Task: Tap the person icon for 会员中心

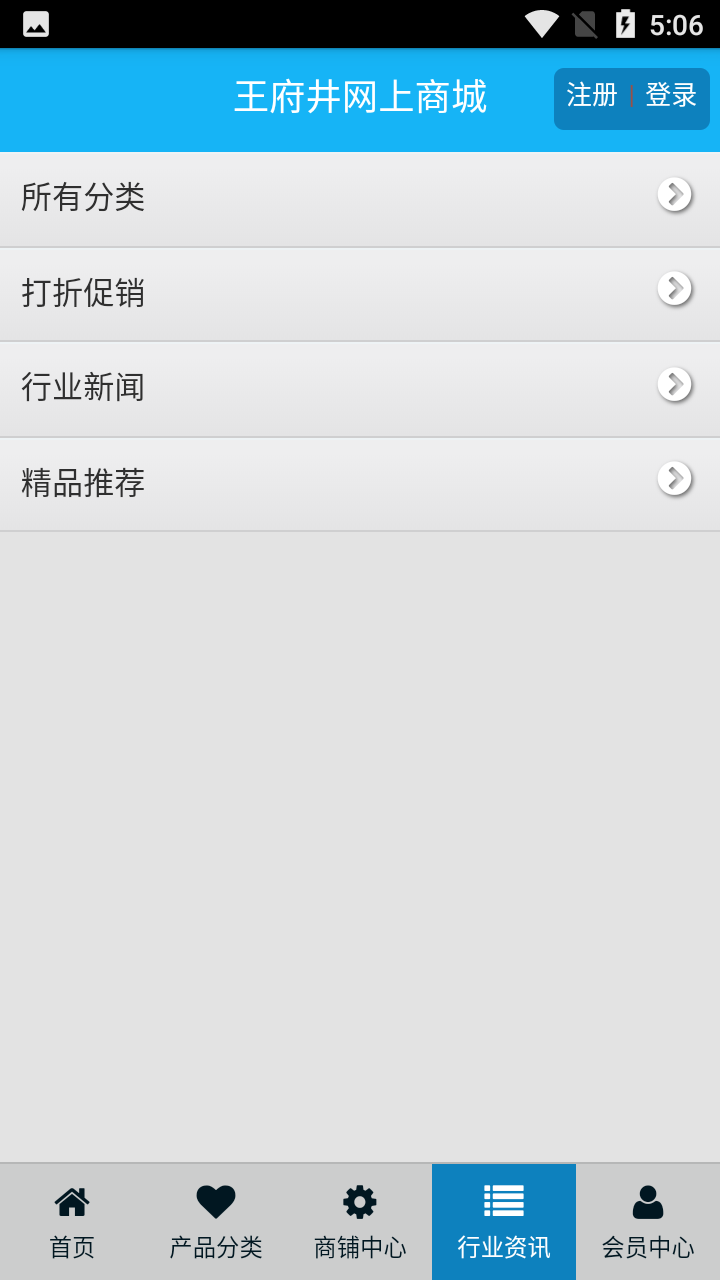Action: [647, 1201]
